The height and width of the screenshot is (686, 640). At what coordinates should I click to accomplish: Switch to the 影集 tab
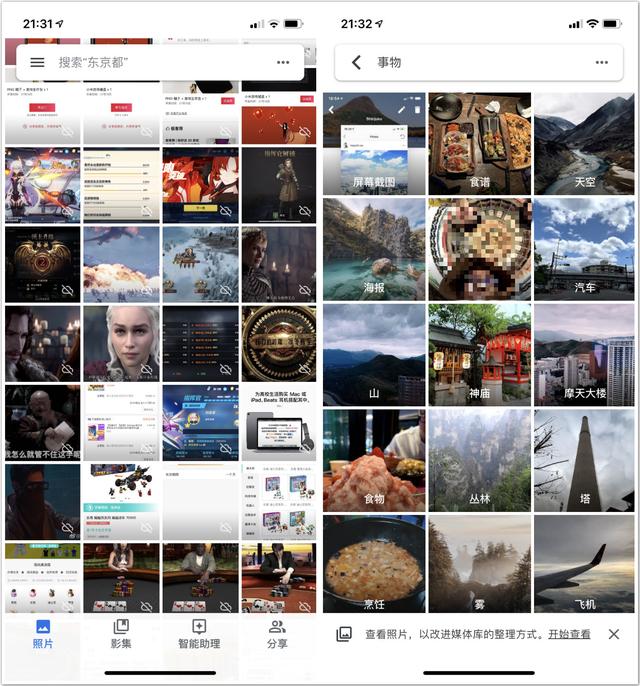coord(121,634)
